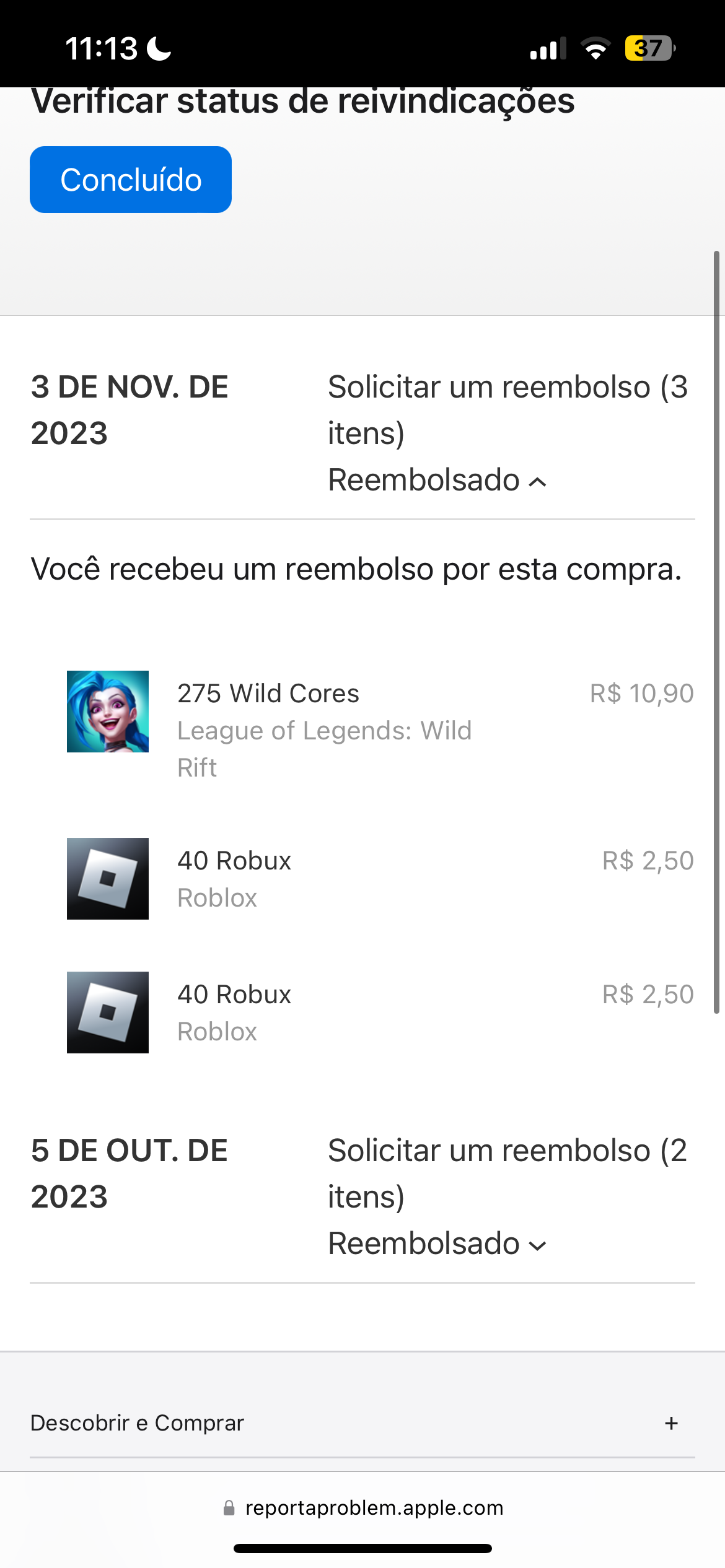The height and width of the screenshot is (1568, 725).
Task: Expand the Descobrir e Comprar section
Action: point(671,1423)
